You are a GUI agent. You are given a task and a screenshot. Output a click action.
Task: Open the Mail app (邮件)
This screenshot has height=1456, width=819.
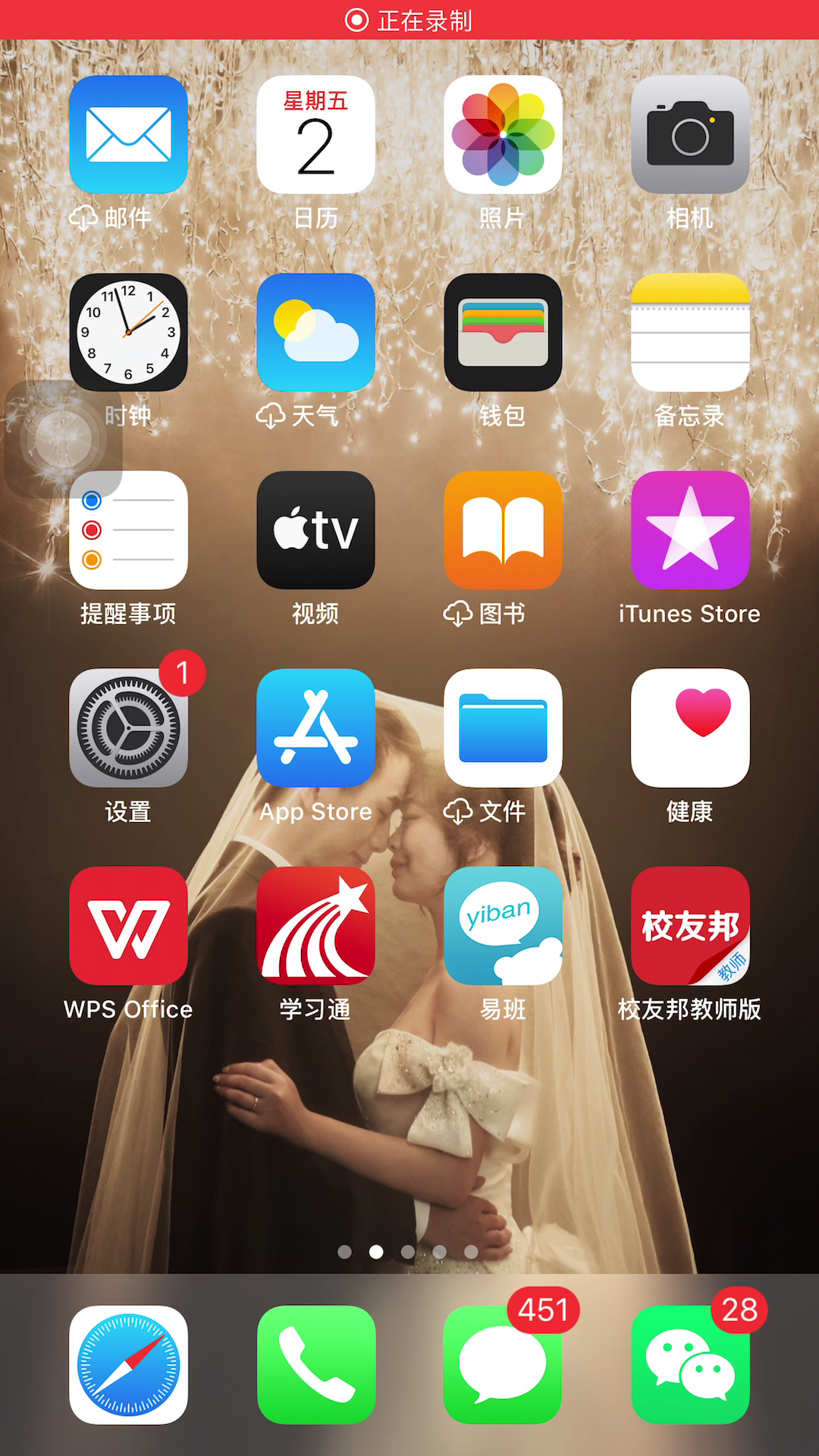pyautogui.click(x=128, y=135)
